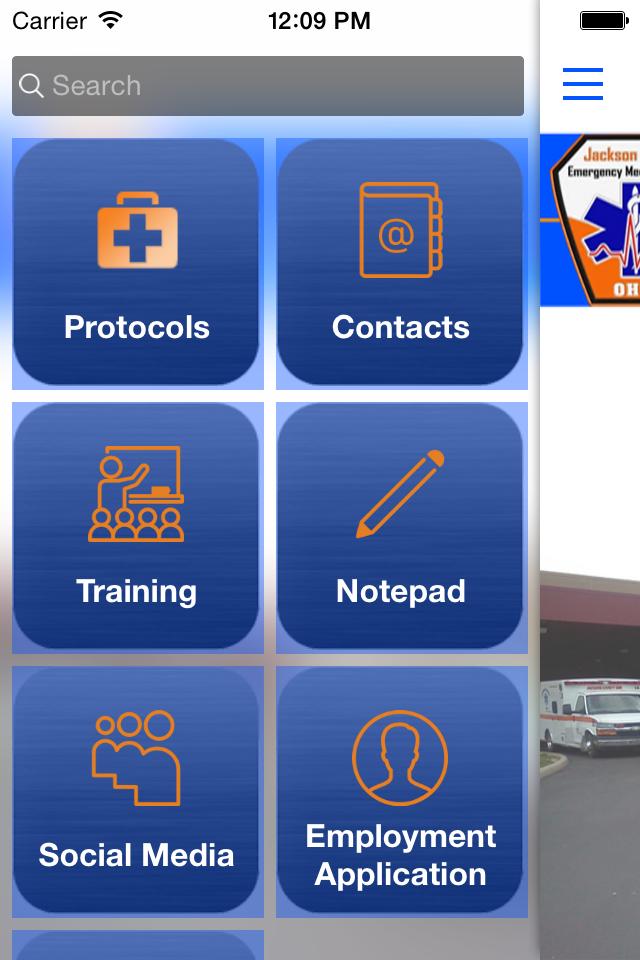Open the Notepad tile
This screenshot has width=640, height=960.
tap(401, 527)
